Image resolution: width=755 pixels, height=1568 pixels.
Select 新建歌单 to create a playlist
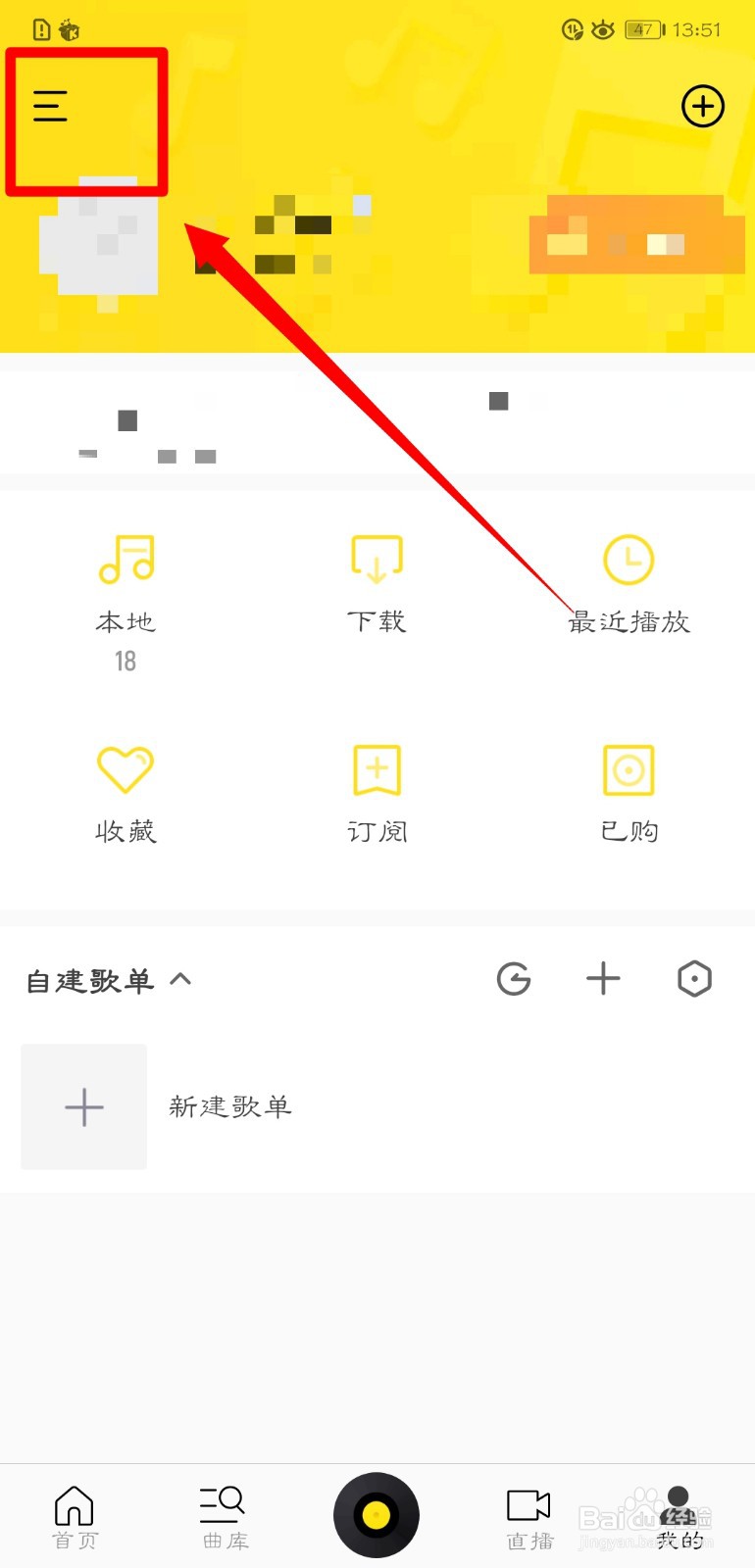229,1106
